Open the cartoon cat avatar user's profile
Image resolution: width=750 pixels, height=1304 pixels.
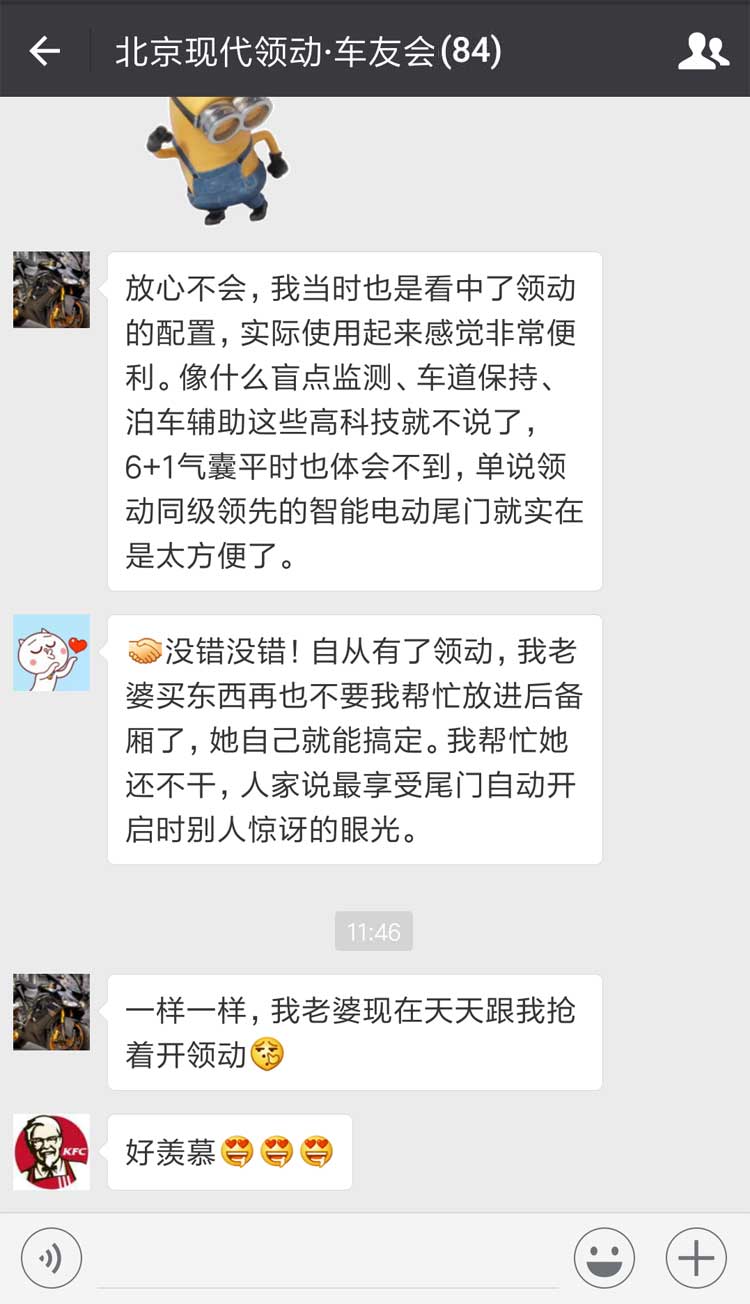[51, 653]
